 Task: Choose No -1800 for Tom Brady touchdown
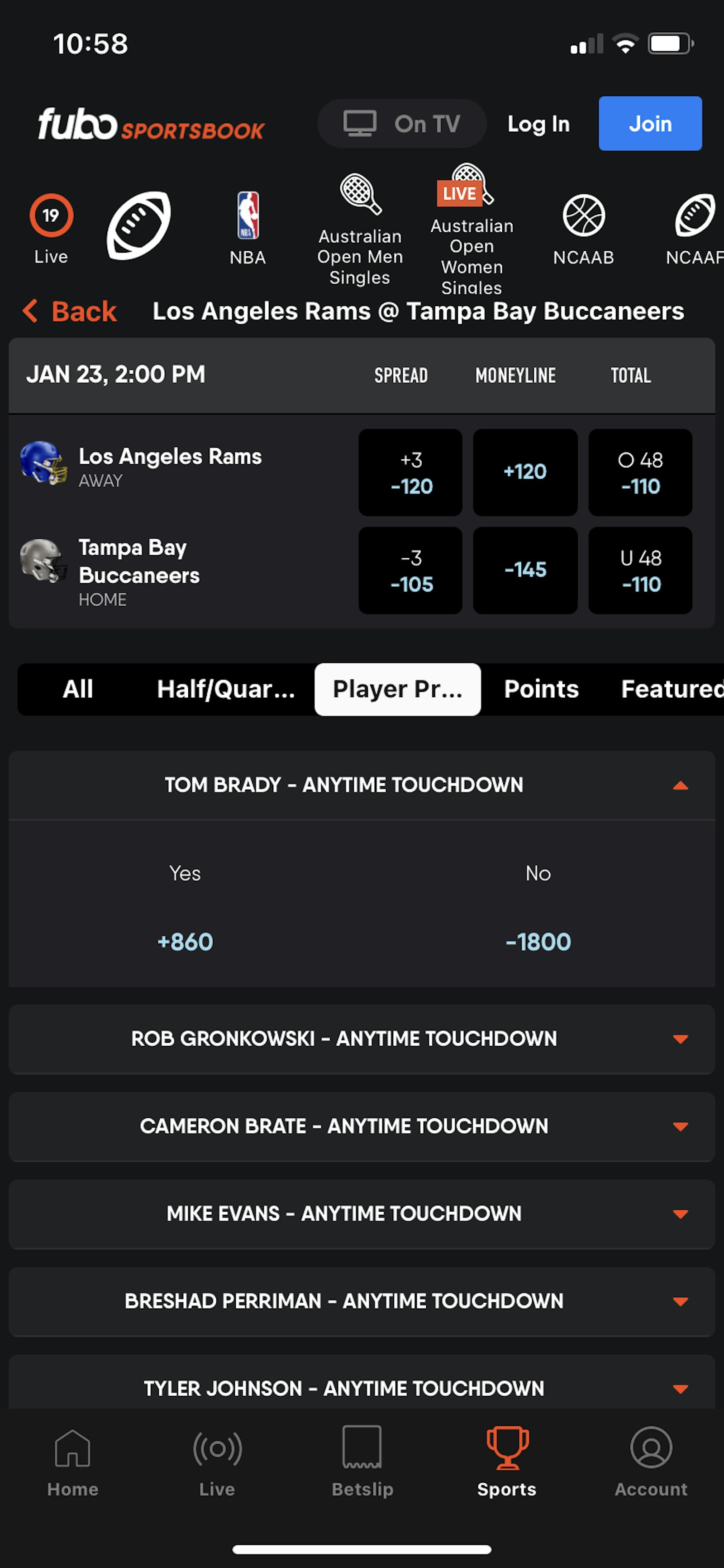coord(538,941)
